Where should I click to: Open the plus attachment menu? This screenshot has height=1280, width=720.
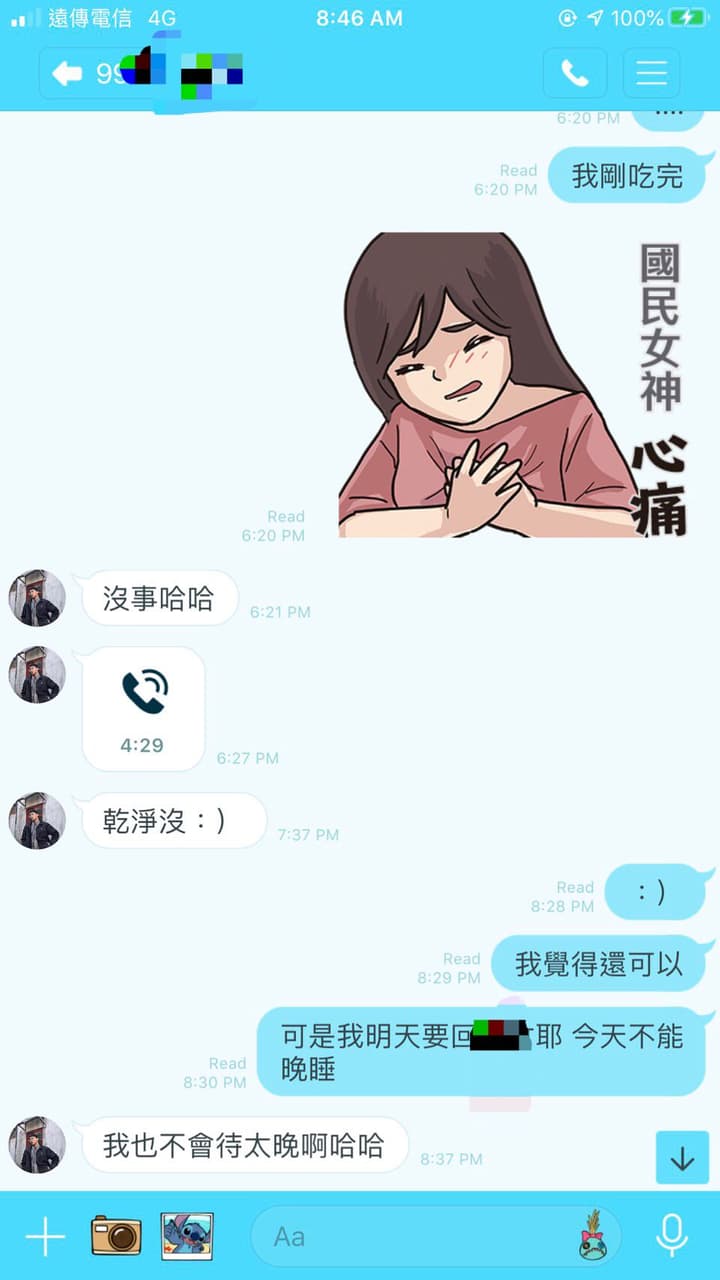tap(45, 1237)
